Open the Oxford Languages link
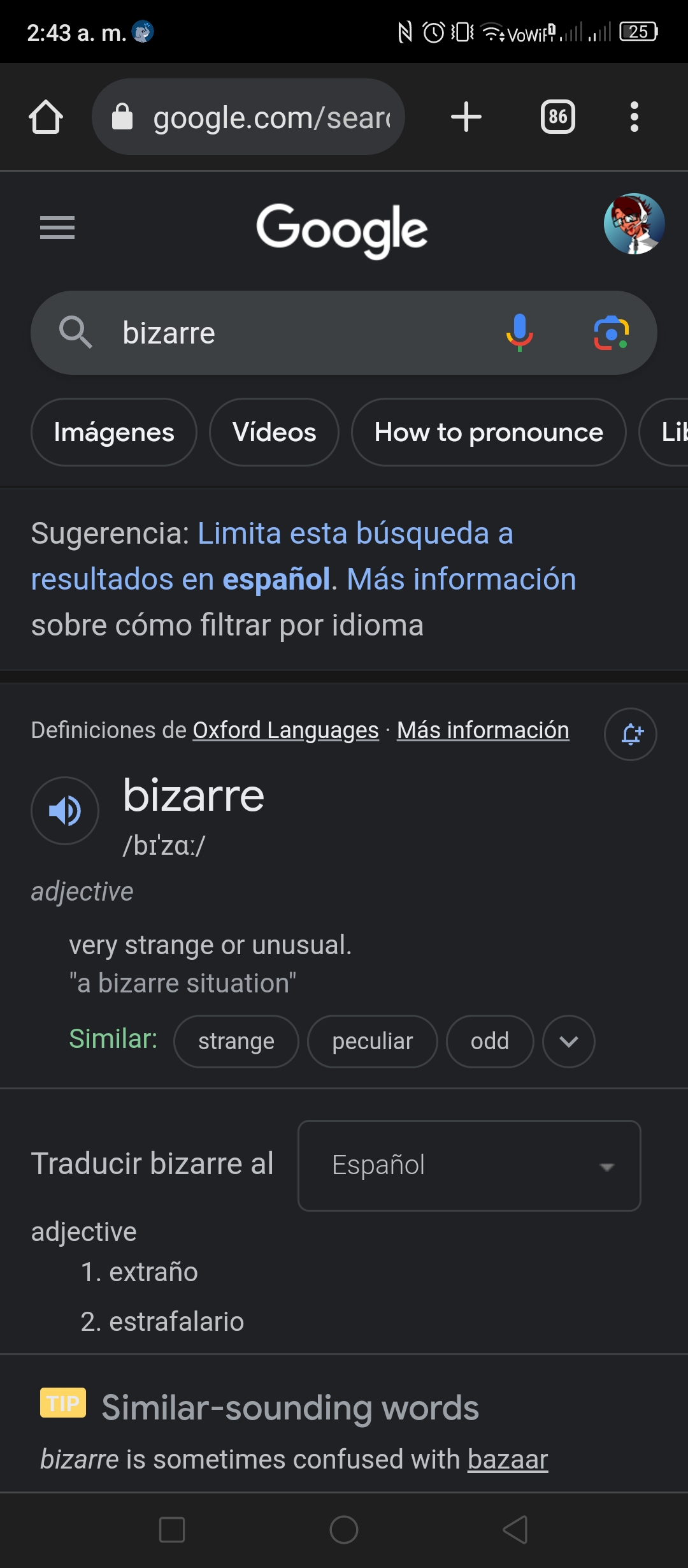The height and width of the screenshot is (1568, 688). (x=285, y=730)
